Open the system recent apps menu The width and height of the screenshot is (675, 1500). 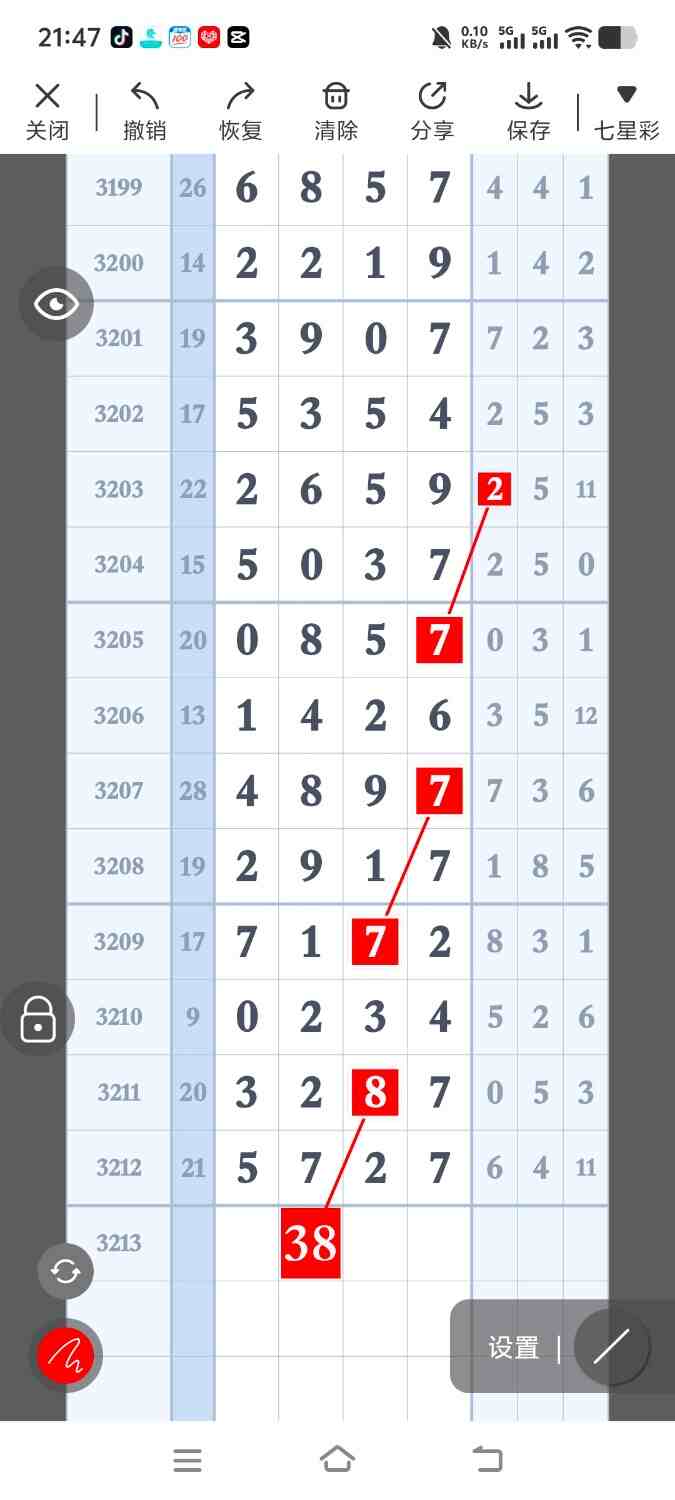pyautogui.click(x=187, y=1460)
